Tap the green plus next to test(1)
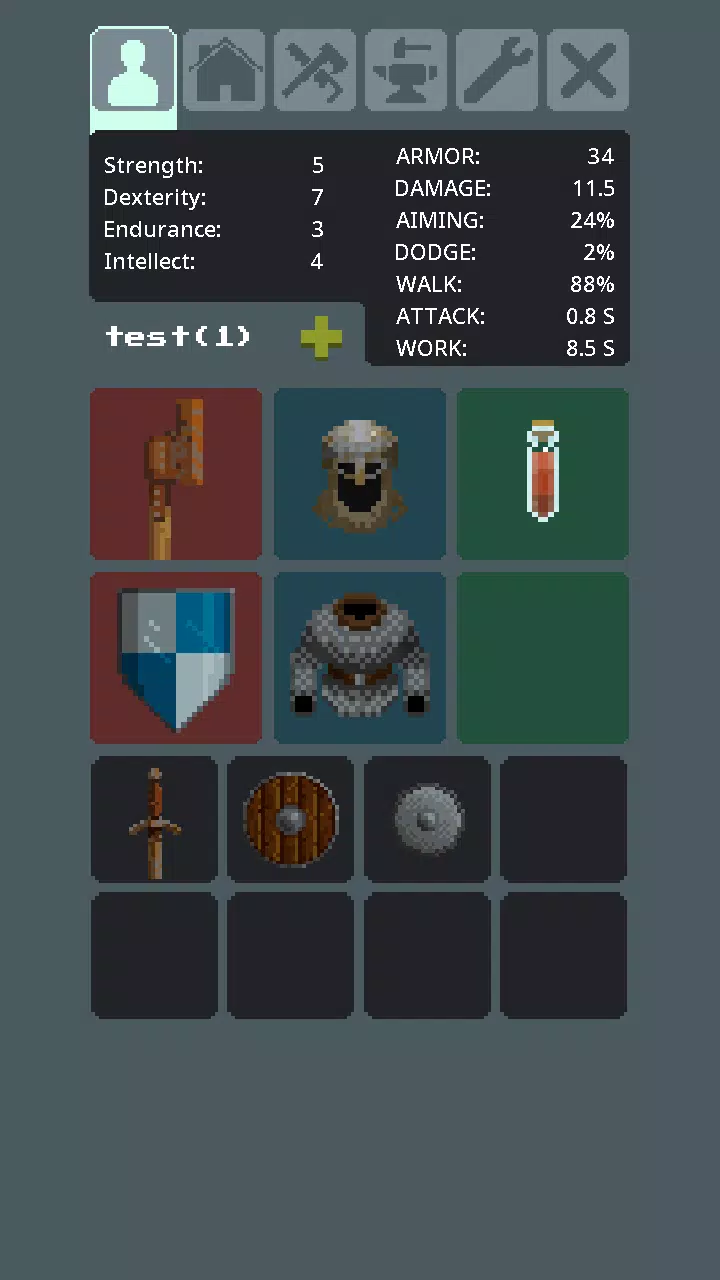 pyautogui.click(x=321, y=338)
